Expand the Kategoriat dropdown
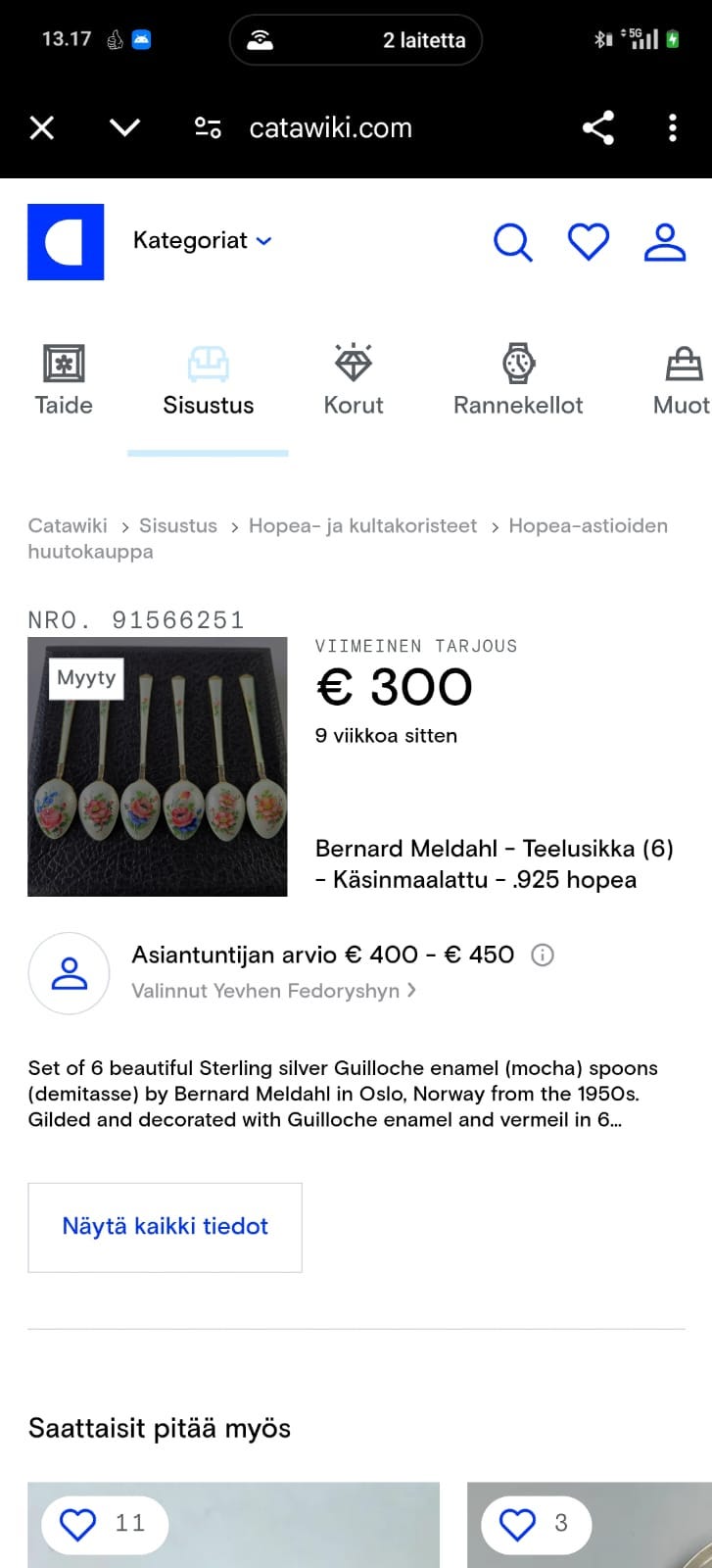This screenshot has height=1568, width=712. (202, 241)
